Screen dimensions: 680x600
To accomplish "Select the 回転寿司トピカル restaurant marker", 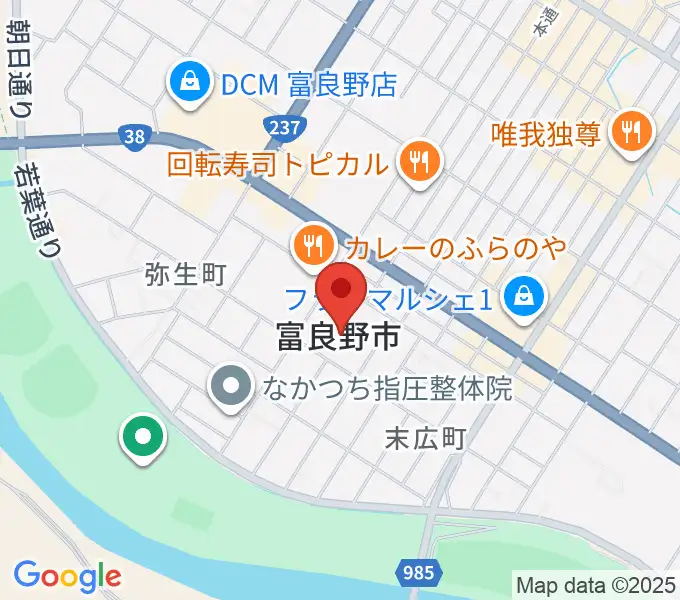I will pos(417,160).
